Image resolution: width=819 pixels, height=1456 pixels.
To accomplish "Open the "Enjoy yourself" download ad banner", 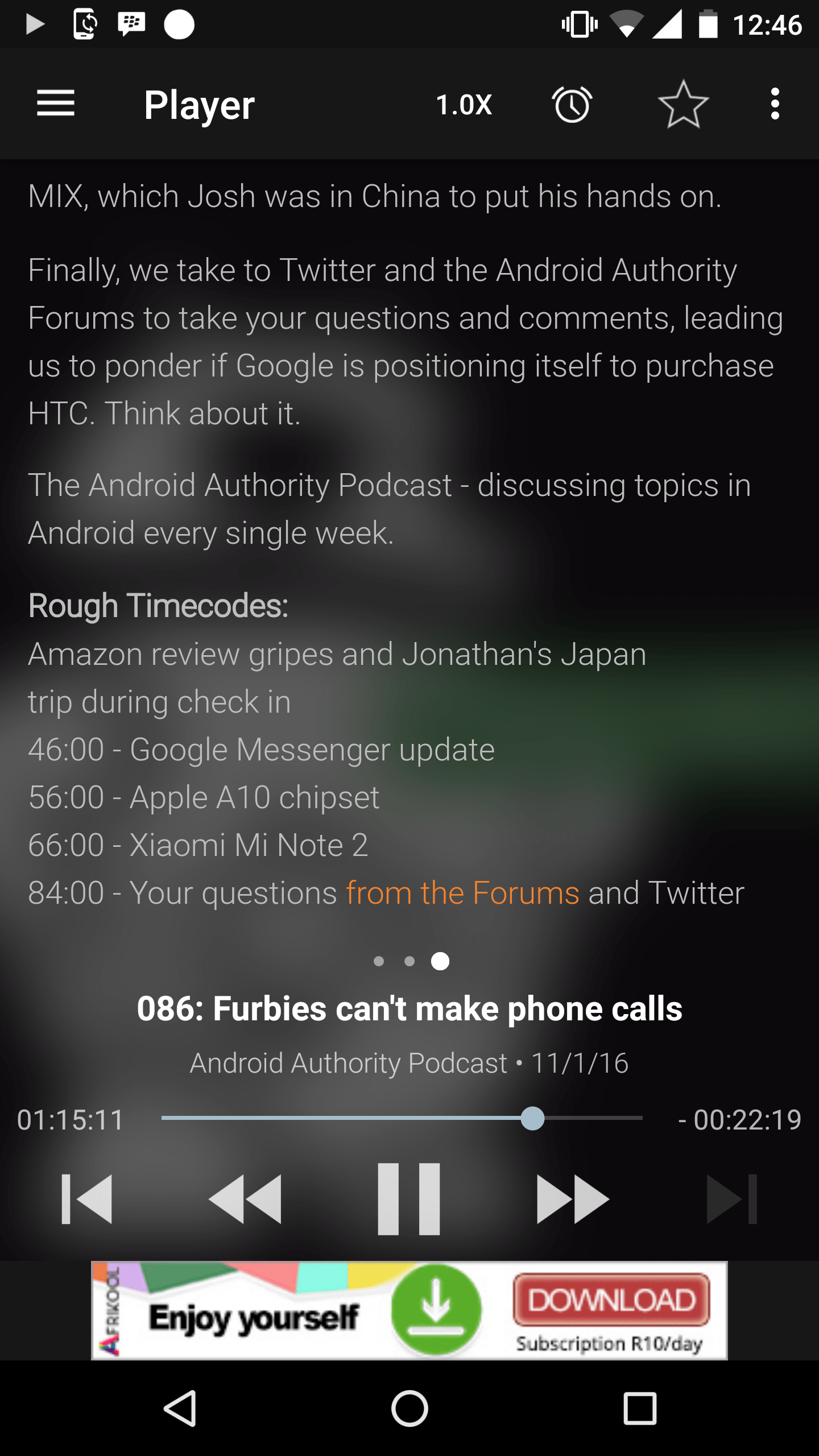I will 409,1310.
